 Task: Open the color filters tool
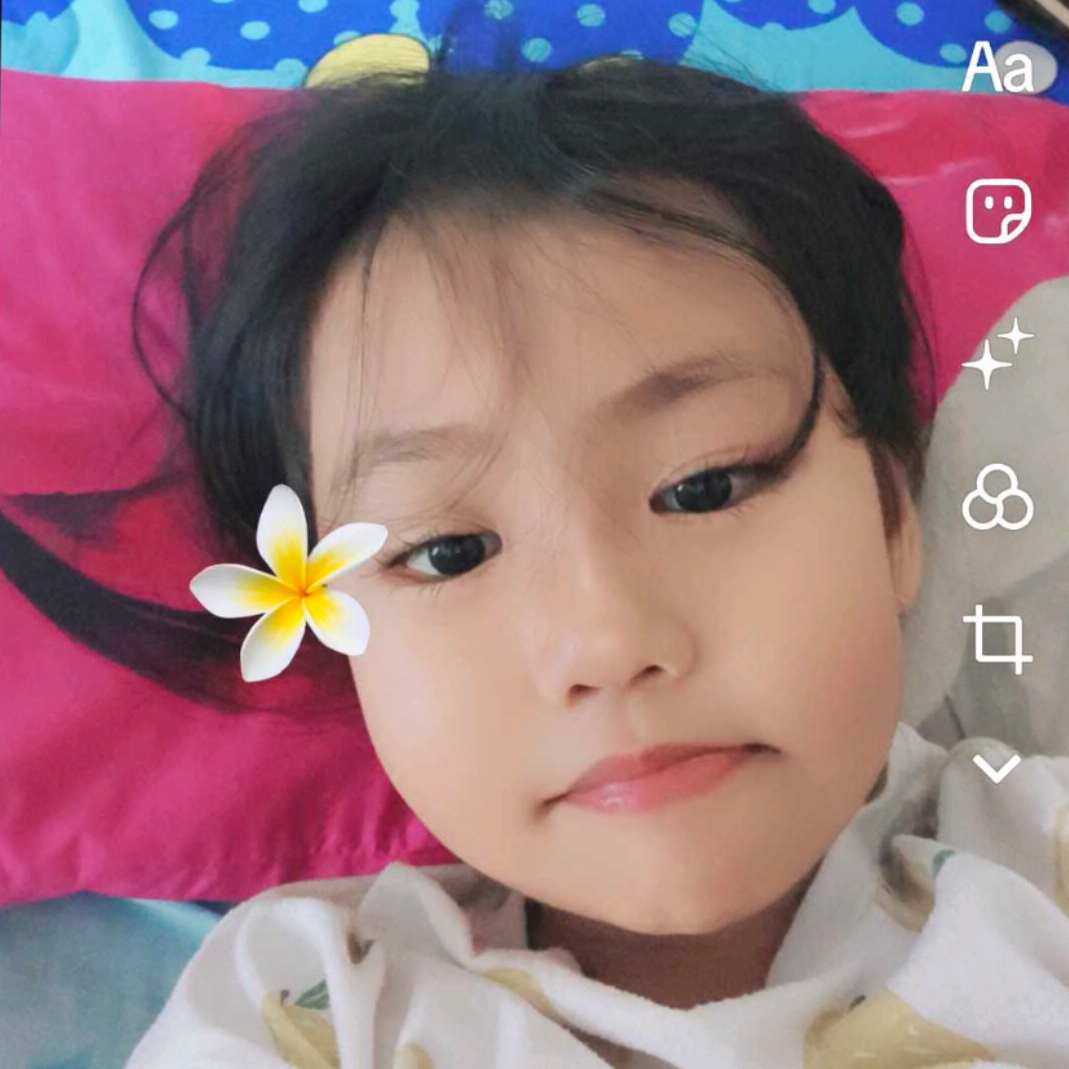tap(997, 498)
